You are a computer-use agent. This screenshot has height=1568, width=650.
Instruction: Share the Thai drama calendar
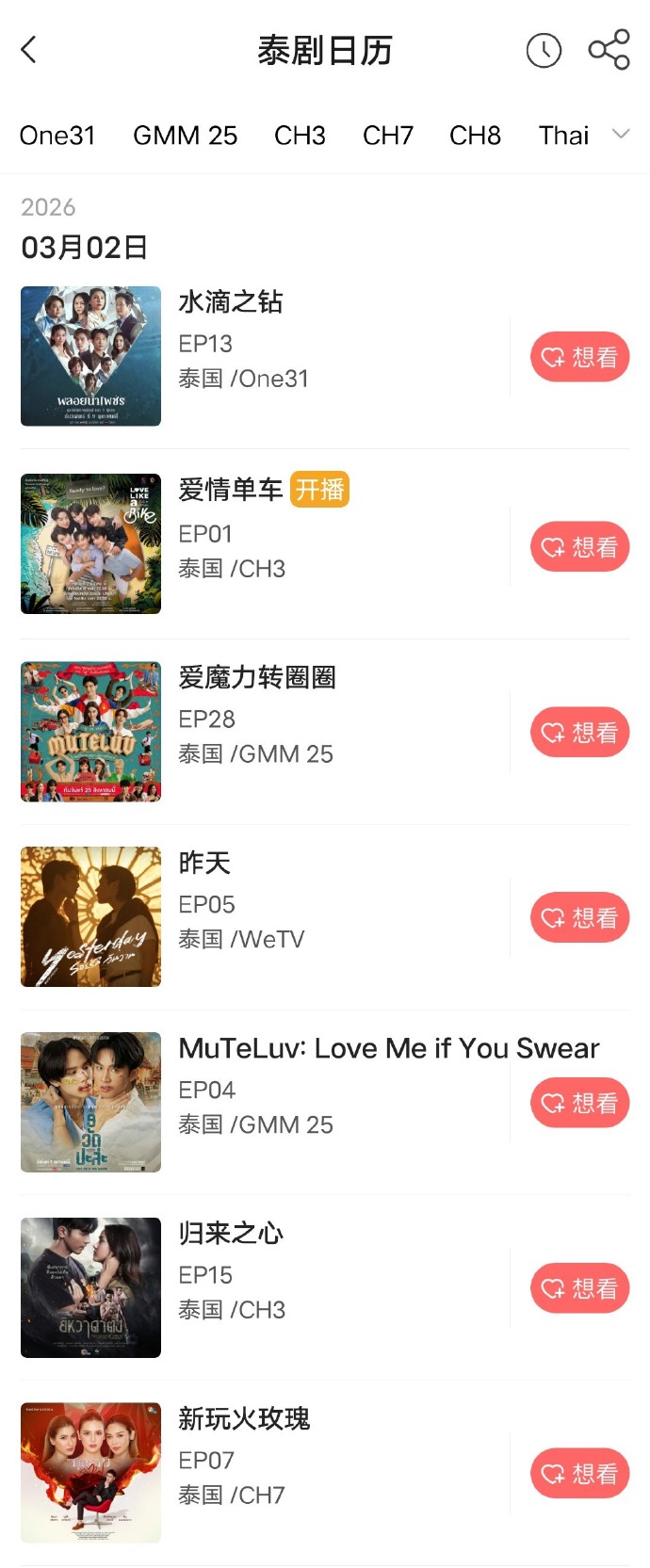609,50
